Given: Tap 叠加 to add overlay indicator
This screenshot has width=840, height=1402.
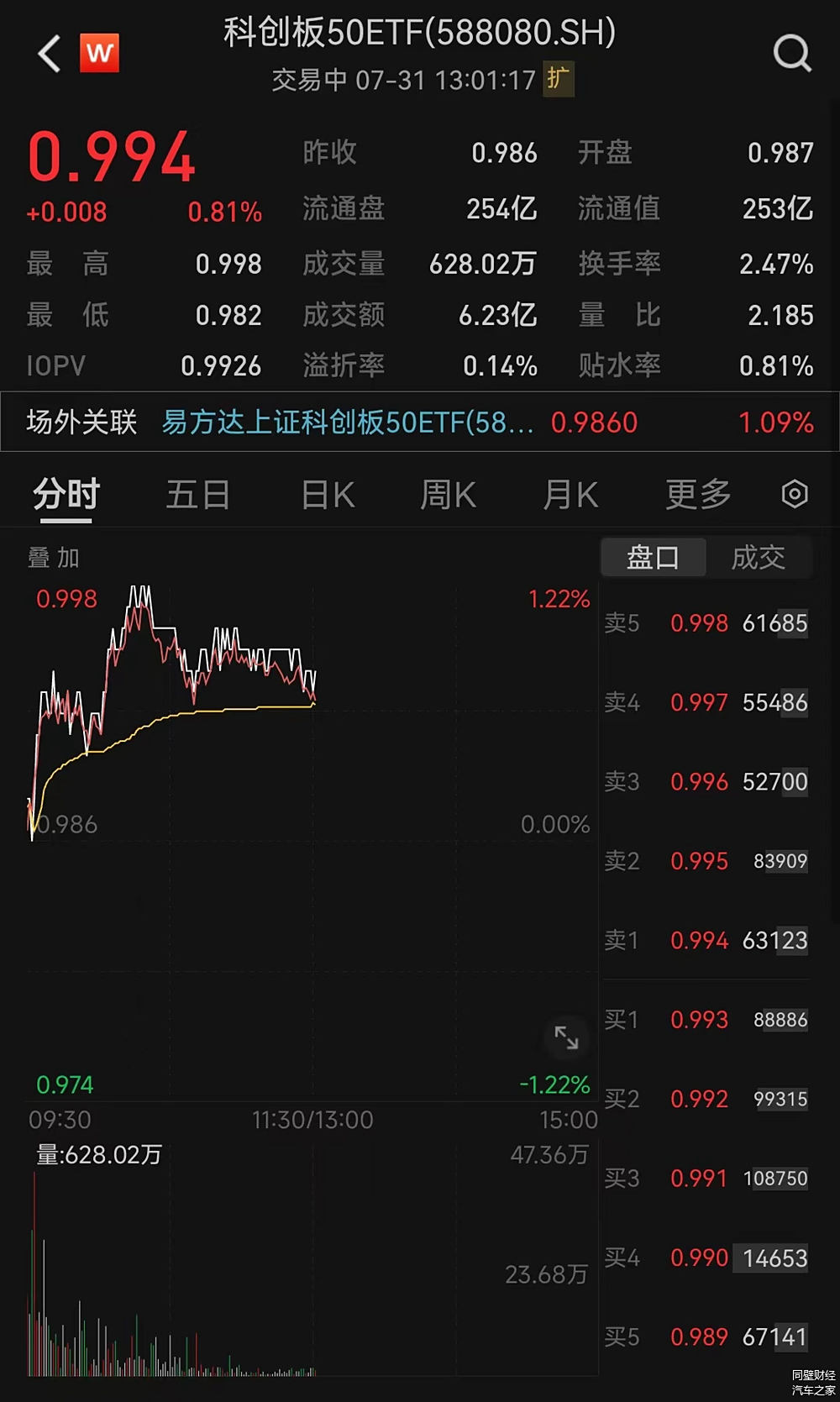Looking at the screenshot, I should click(54, 557).
